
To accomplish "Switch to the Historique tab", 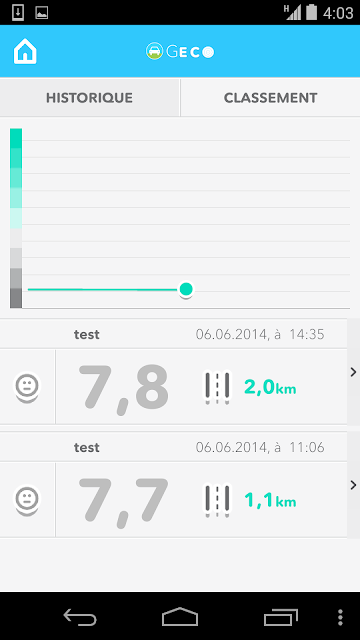I will (x=89, y=98).
